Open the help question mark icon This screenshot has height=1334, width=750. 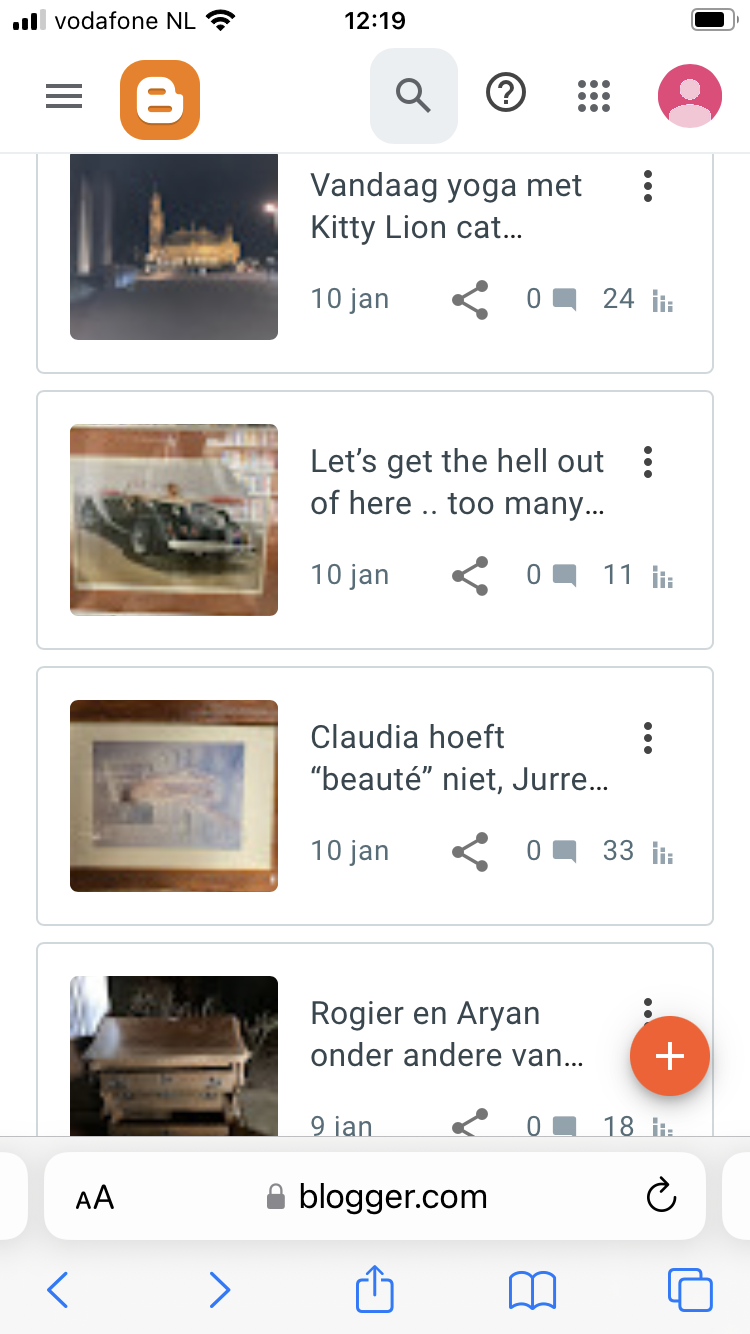click(x=506, y=95)
